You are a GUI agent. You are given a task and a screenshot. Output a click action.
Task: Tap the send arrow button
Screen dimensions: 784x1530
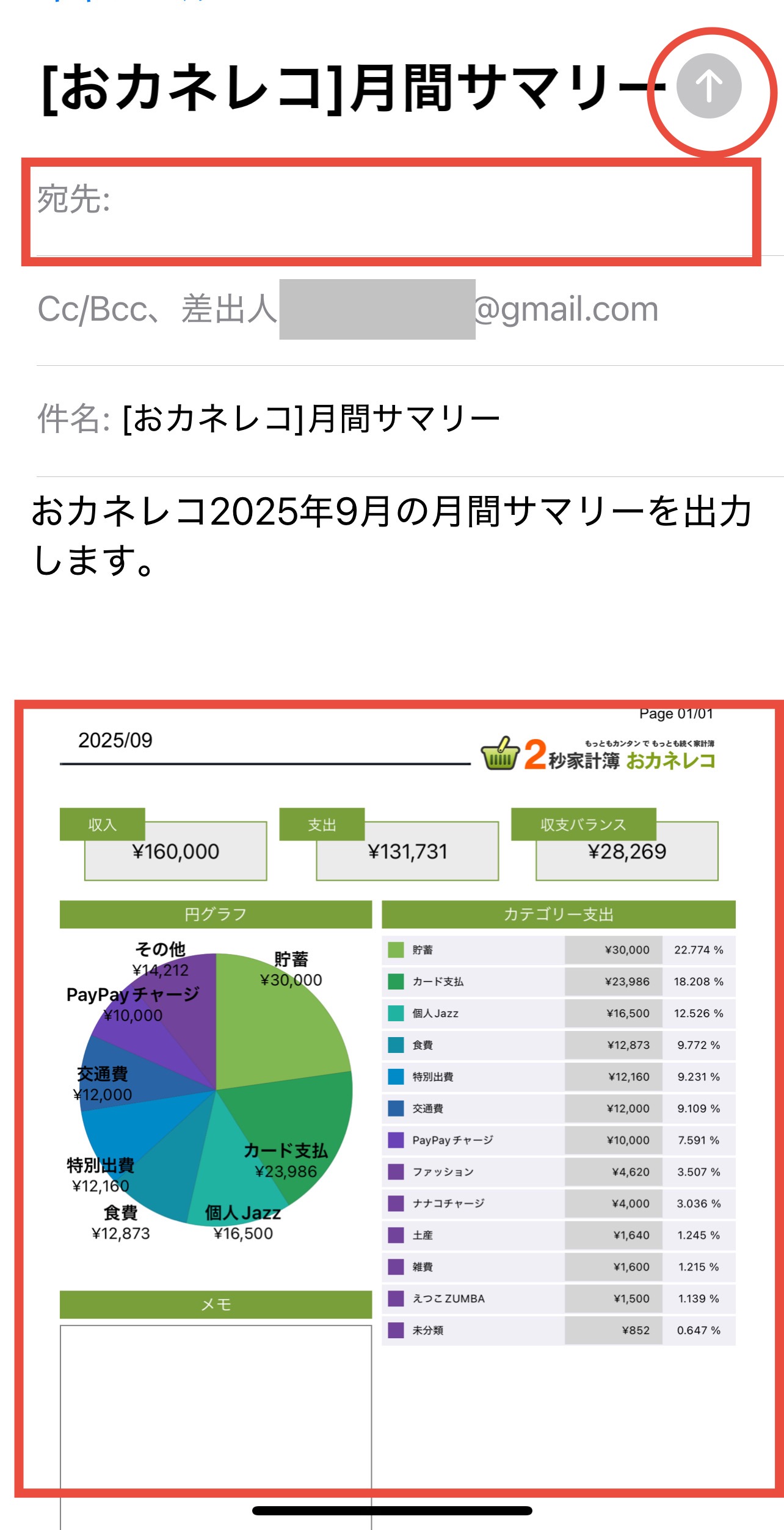[709, 86]
